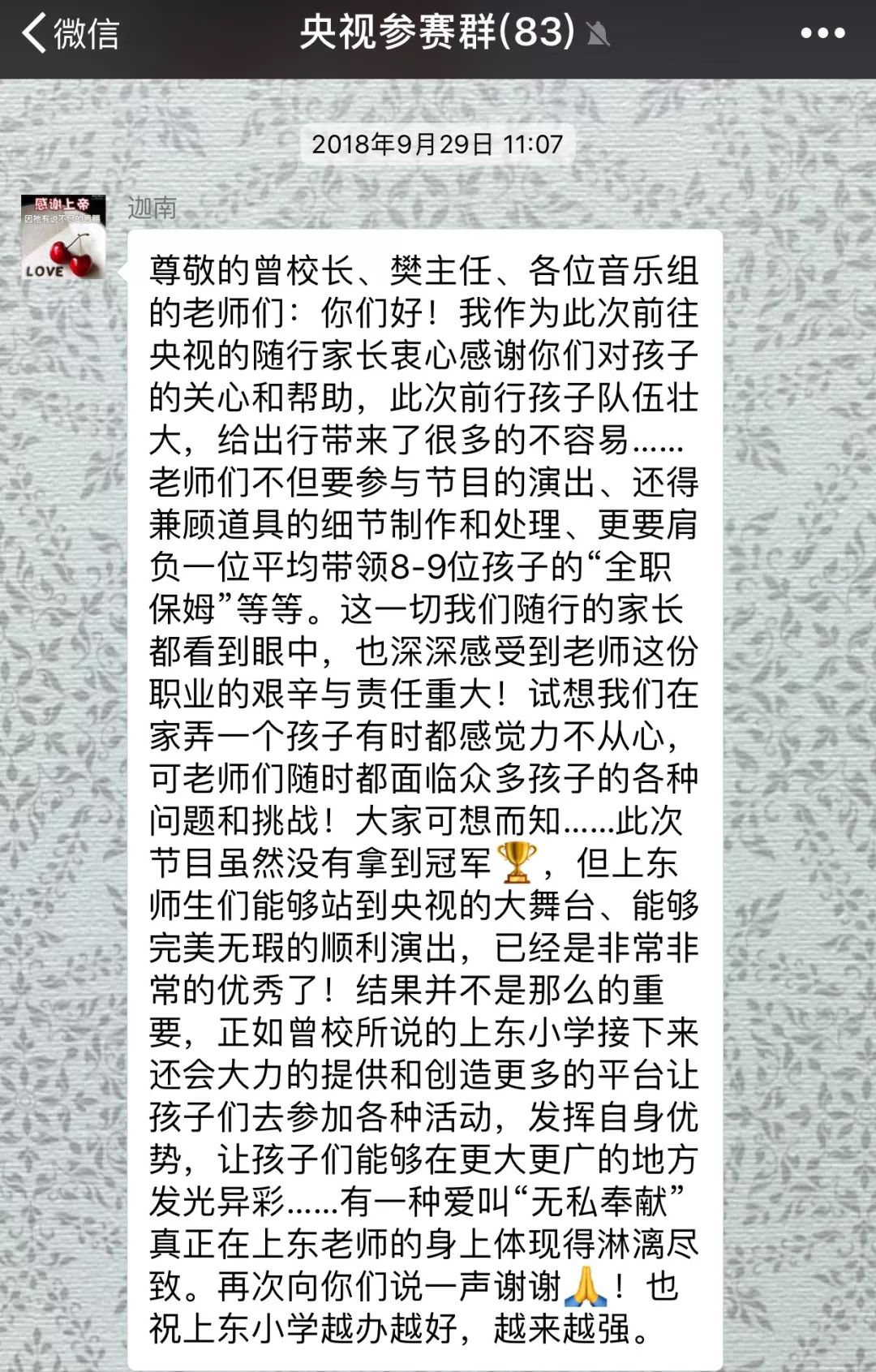876x1372 pixels.
Task: Open the group chat info menu
Action: point(822,33)
